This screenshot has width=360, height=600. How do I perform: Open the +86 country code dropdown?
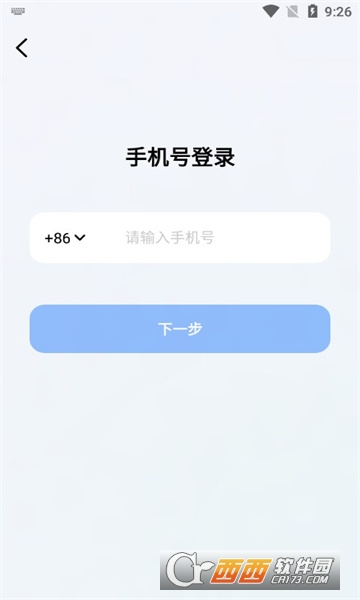65,238
